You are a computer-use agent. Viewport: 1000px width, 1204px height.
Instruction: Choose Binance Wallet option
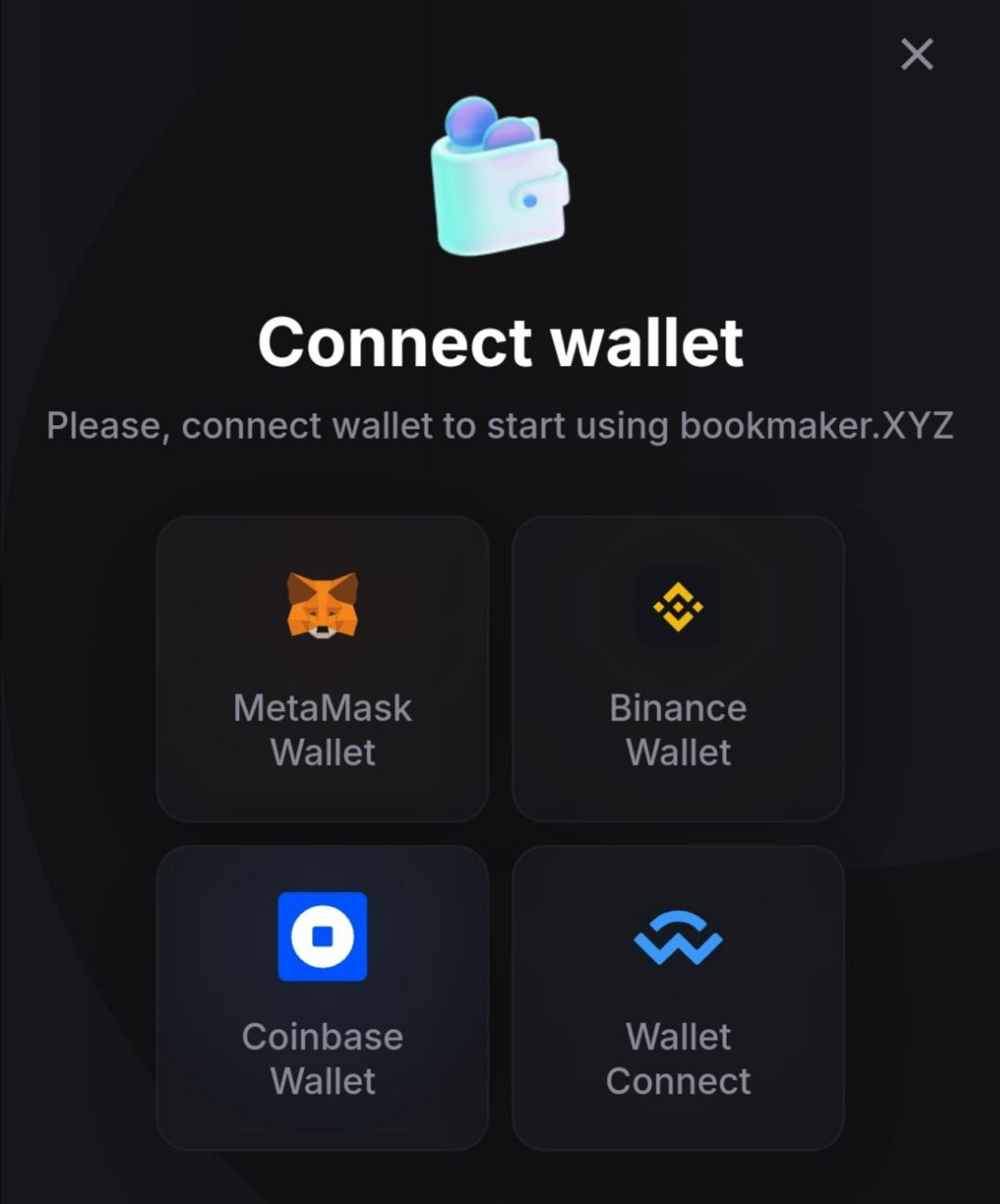click(677, 669)
